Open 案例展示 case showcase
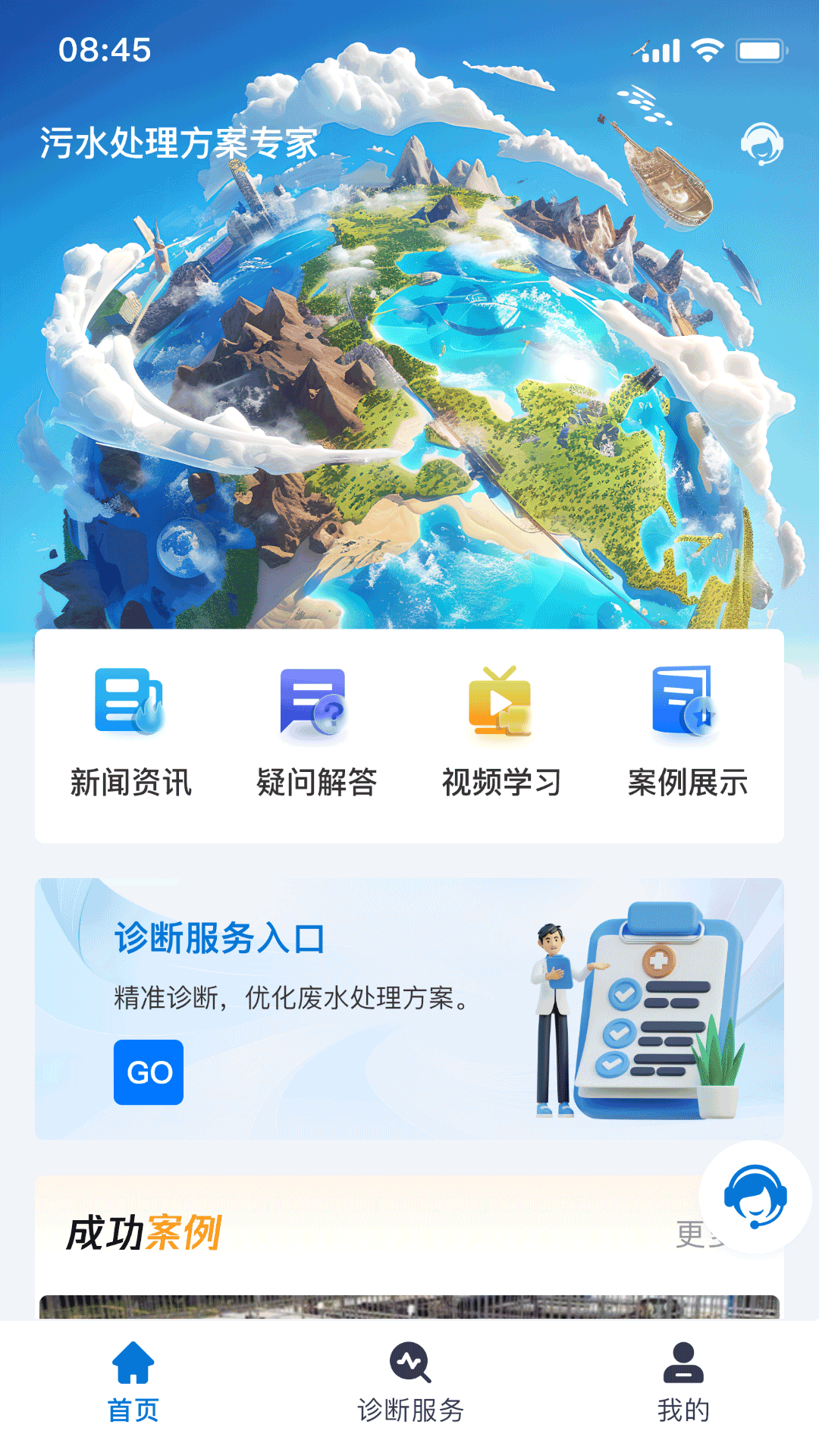The width and height of the screenshot is (819, 1456). [x=687, y=732]
